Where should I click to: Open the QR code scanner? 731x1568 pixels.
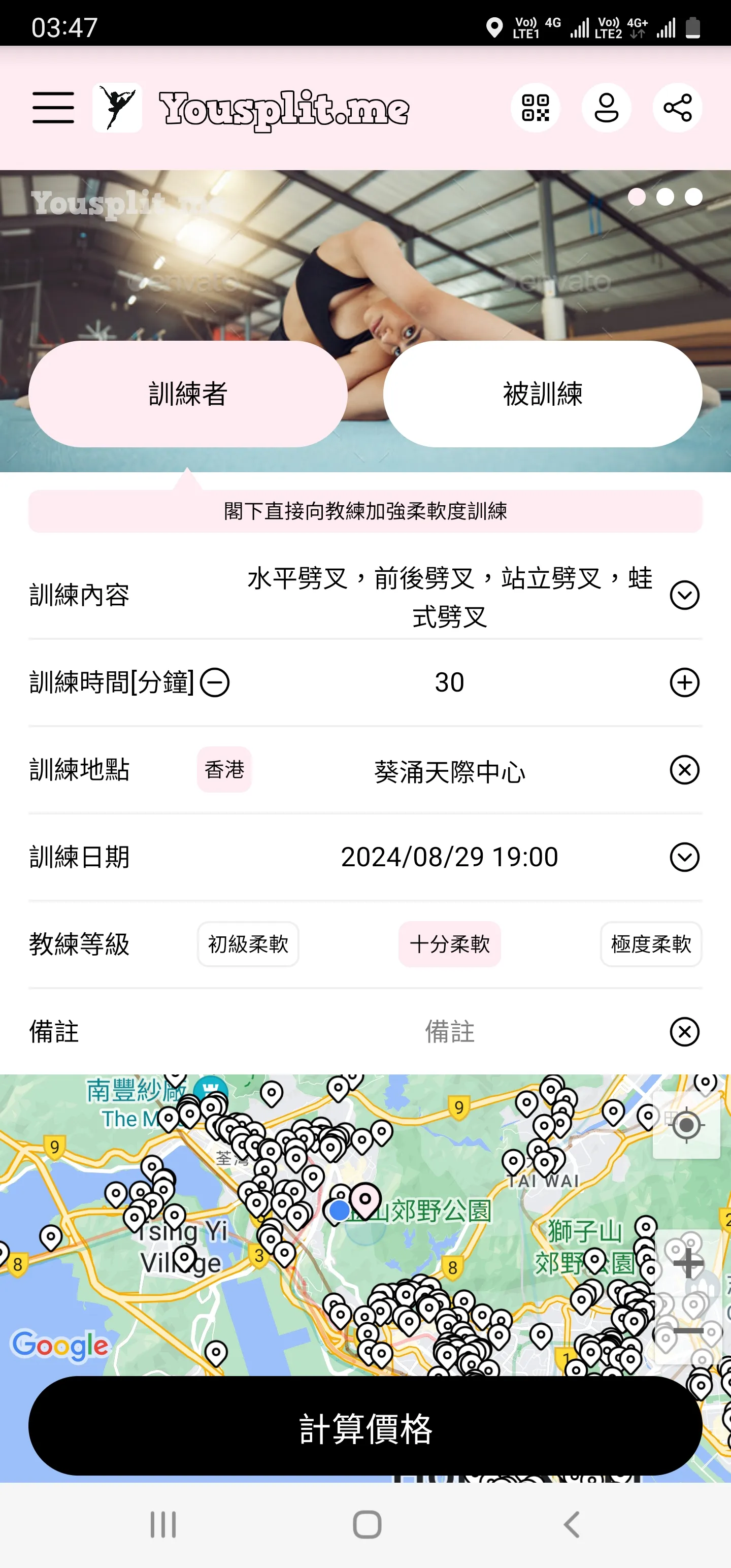pyautogui.click(x=536, y=107)
